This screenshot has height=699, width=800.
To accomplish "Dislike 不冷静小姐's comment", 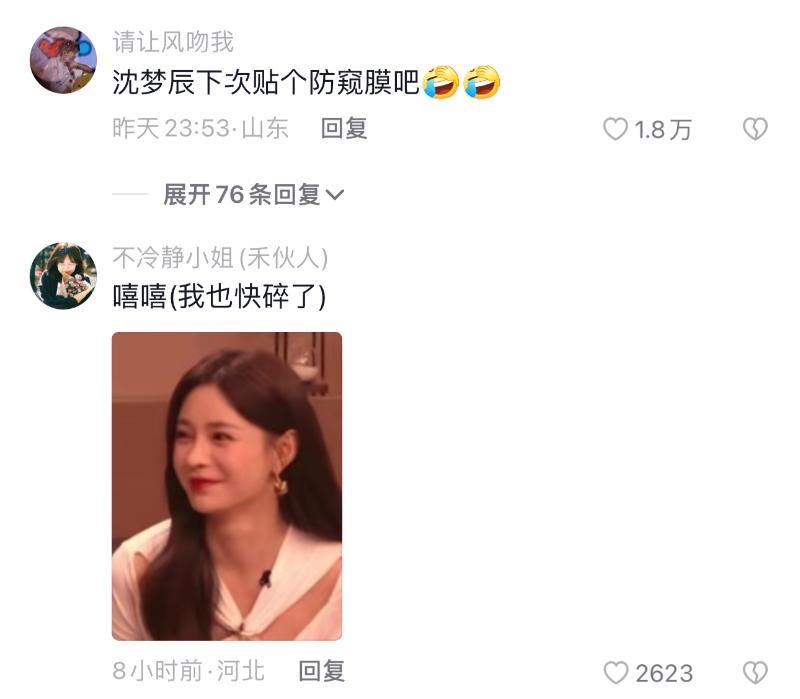I will point(755,673).
